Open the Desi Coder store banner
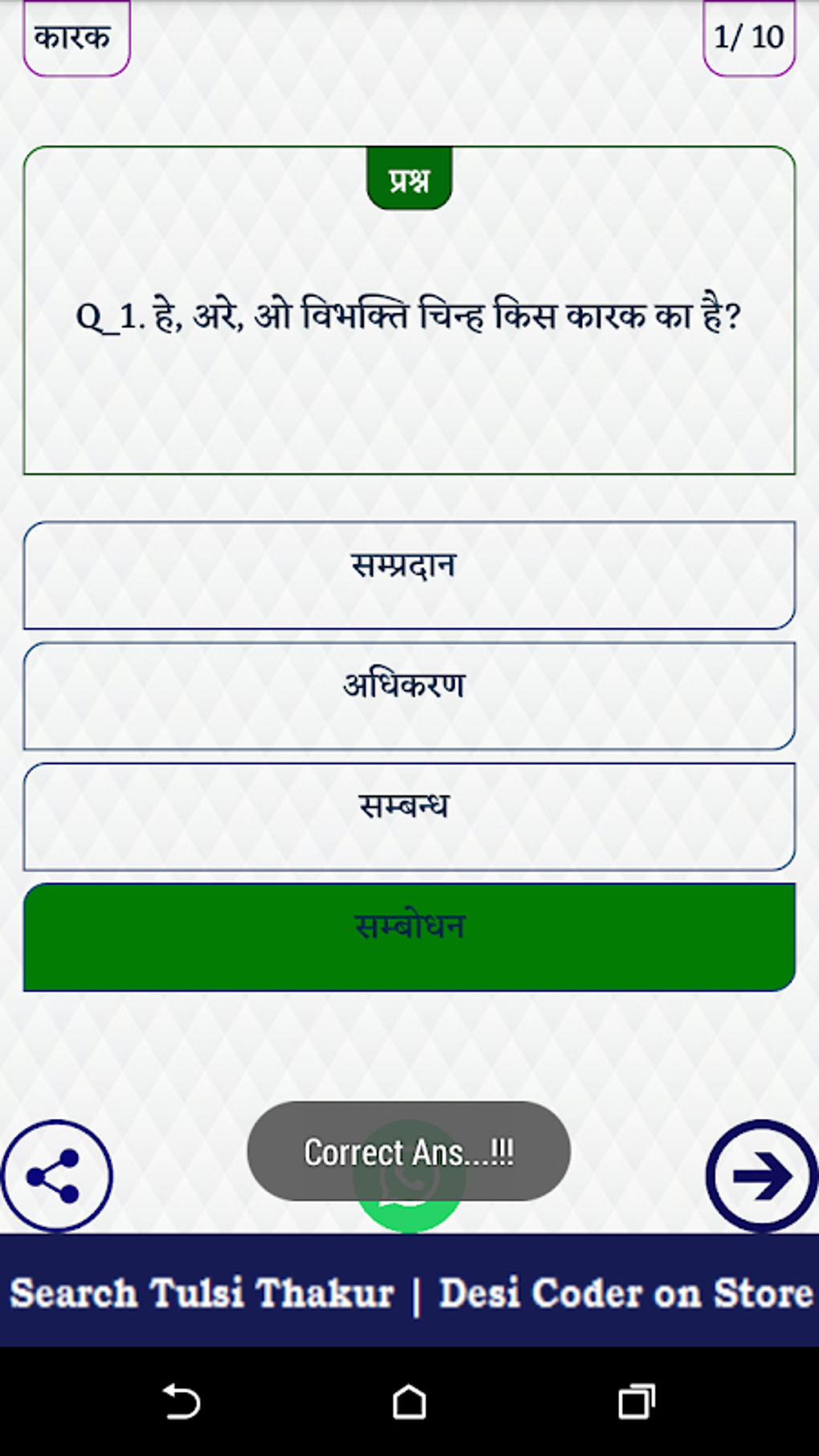The image size is (819, 1456). [x=409, y=1291]
